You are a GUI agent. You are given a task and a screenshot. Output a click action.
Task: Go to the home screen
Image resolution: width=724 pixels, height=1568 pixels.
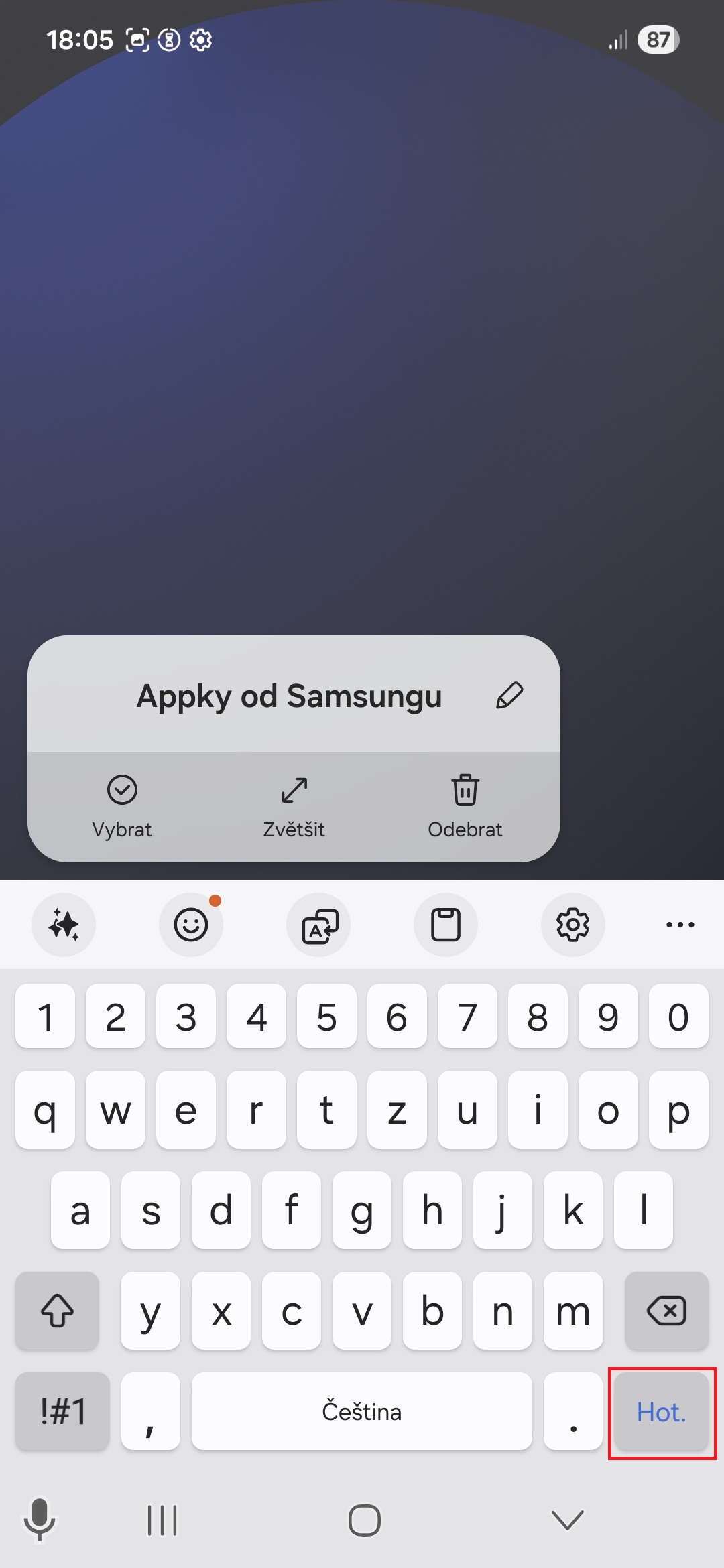point(365,1520)
